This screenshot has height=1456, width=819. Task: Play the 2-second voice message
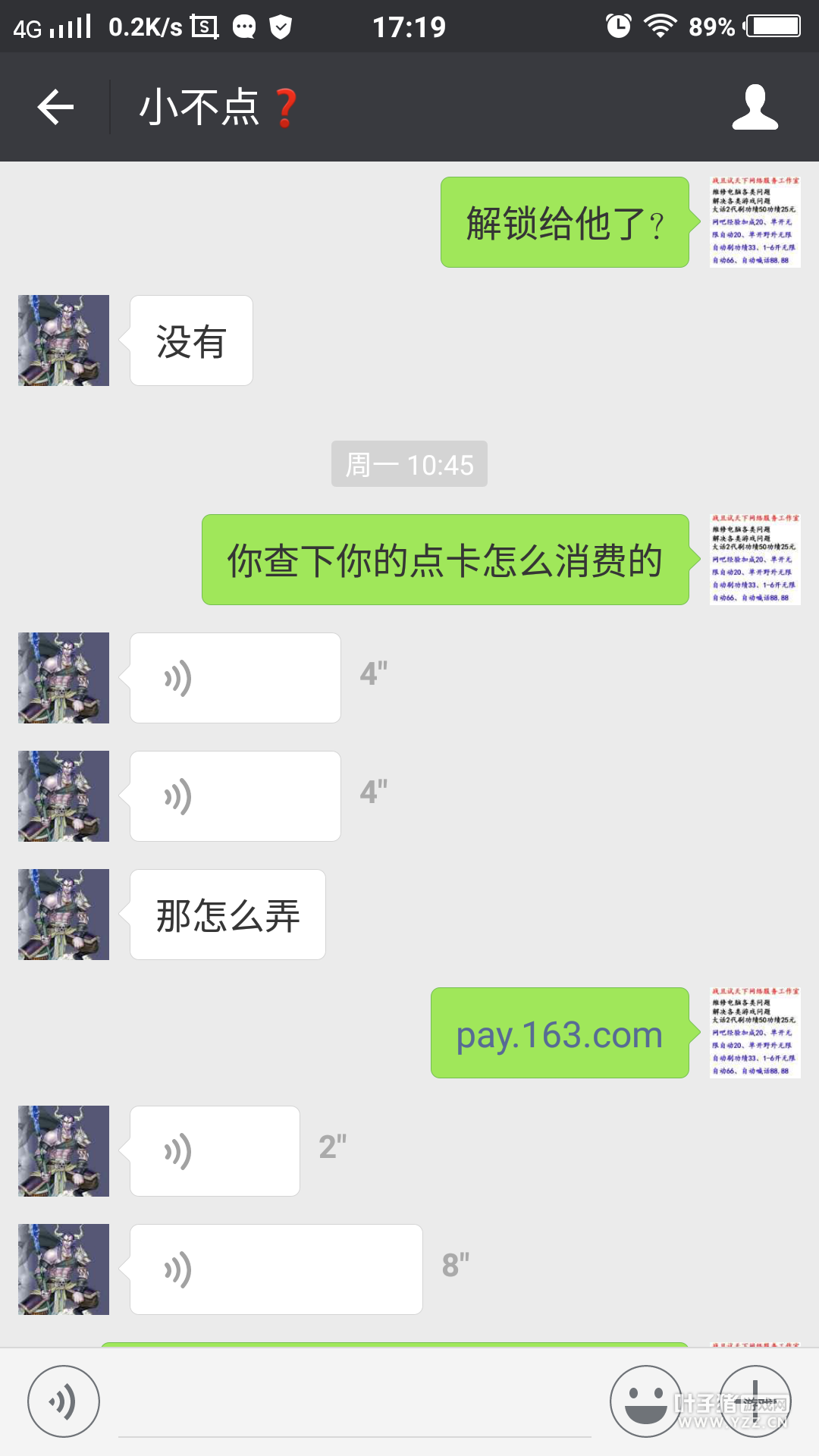pyautogui.click(x=215, y=1151)
